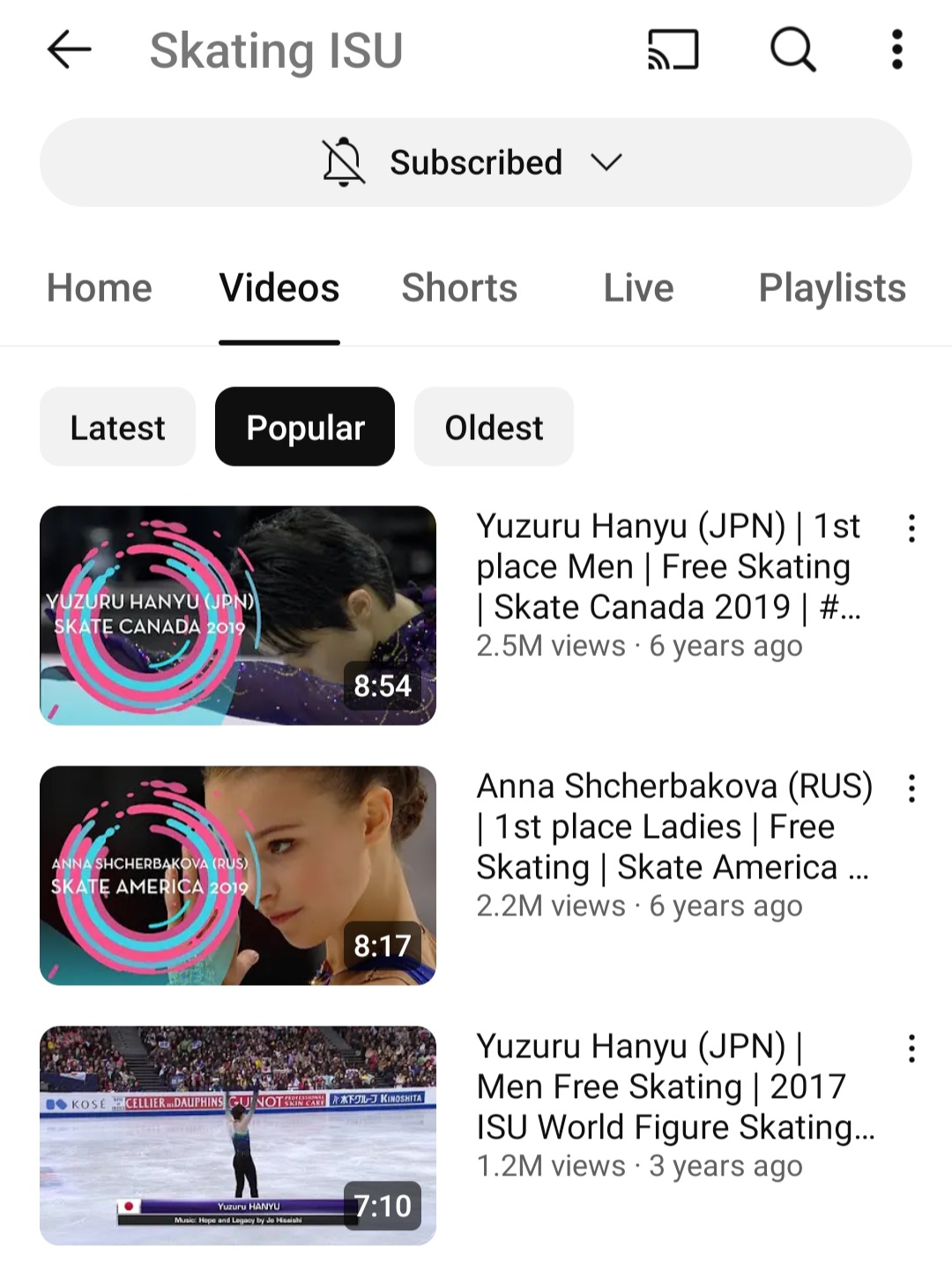This screenshot has height=1277, width=952.
Task: Open options for Anna Shcherbakova video
Action: (911, 789)
